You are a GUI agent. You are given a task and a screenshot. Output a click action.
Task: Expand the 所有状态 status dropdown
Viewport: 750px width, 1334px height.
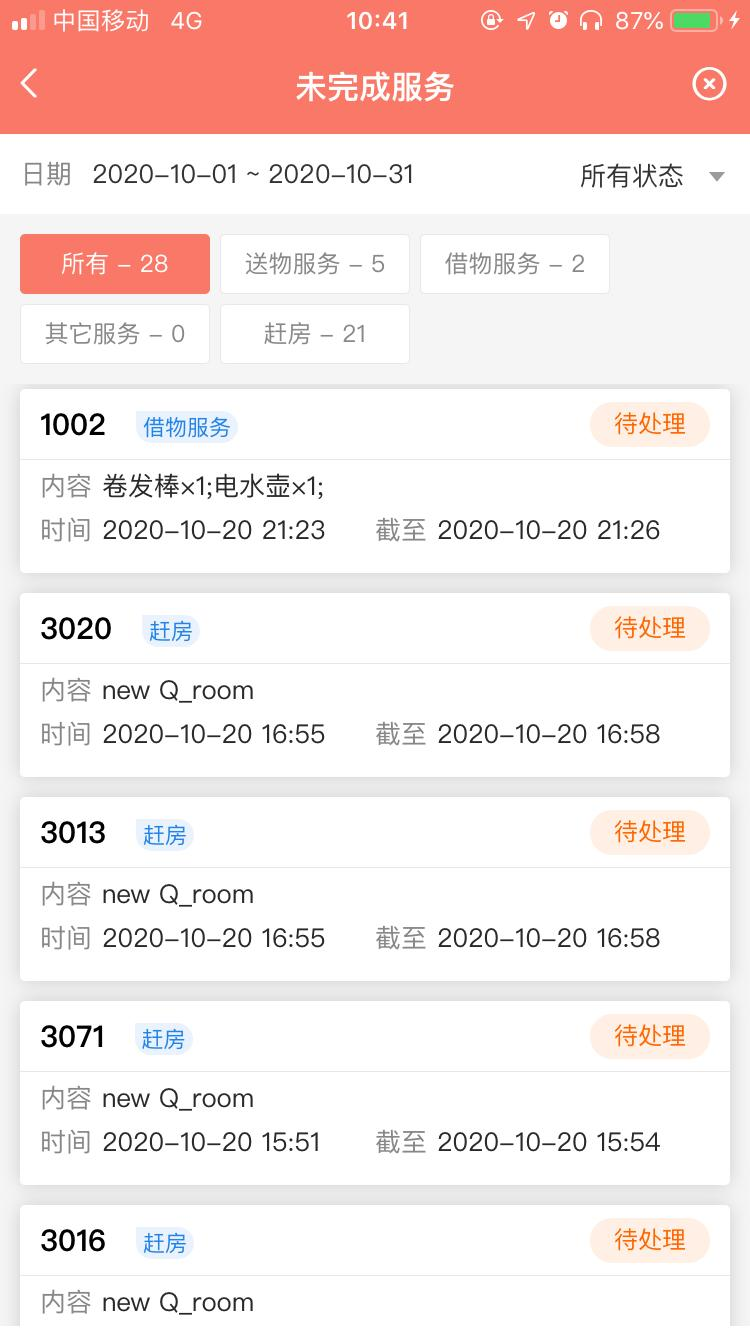pyautogui.click(x=652, y=176)
